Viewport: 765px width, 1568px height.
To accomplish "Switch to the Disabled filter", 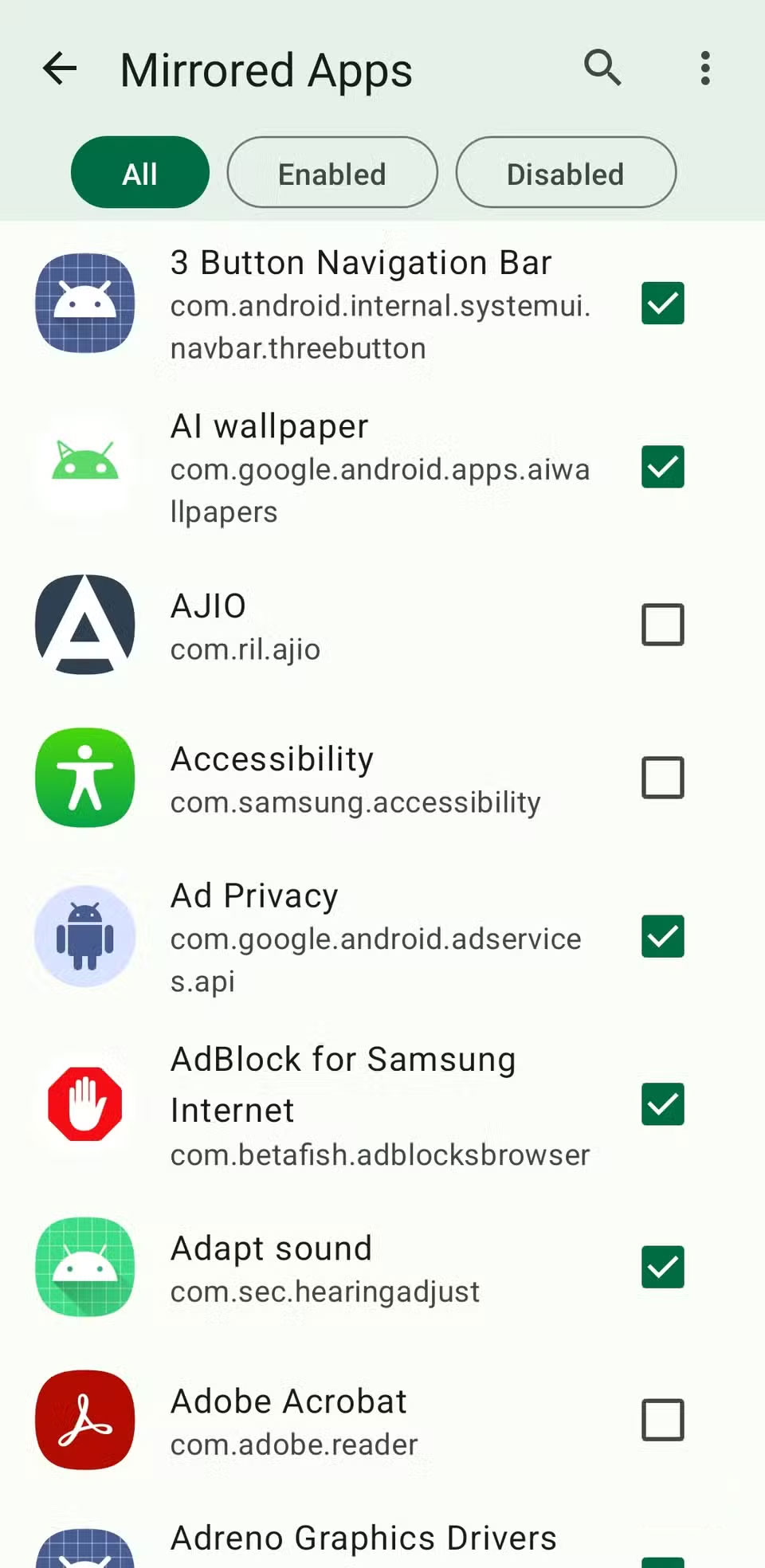I will tap(566, 173).
